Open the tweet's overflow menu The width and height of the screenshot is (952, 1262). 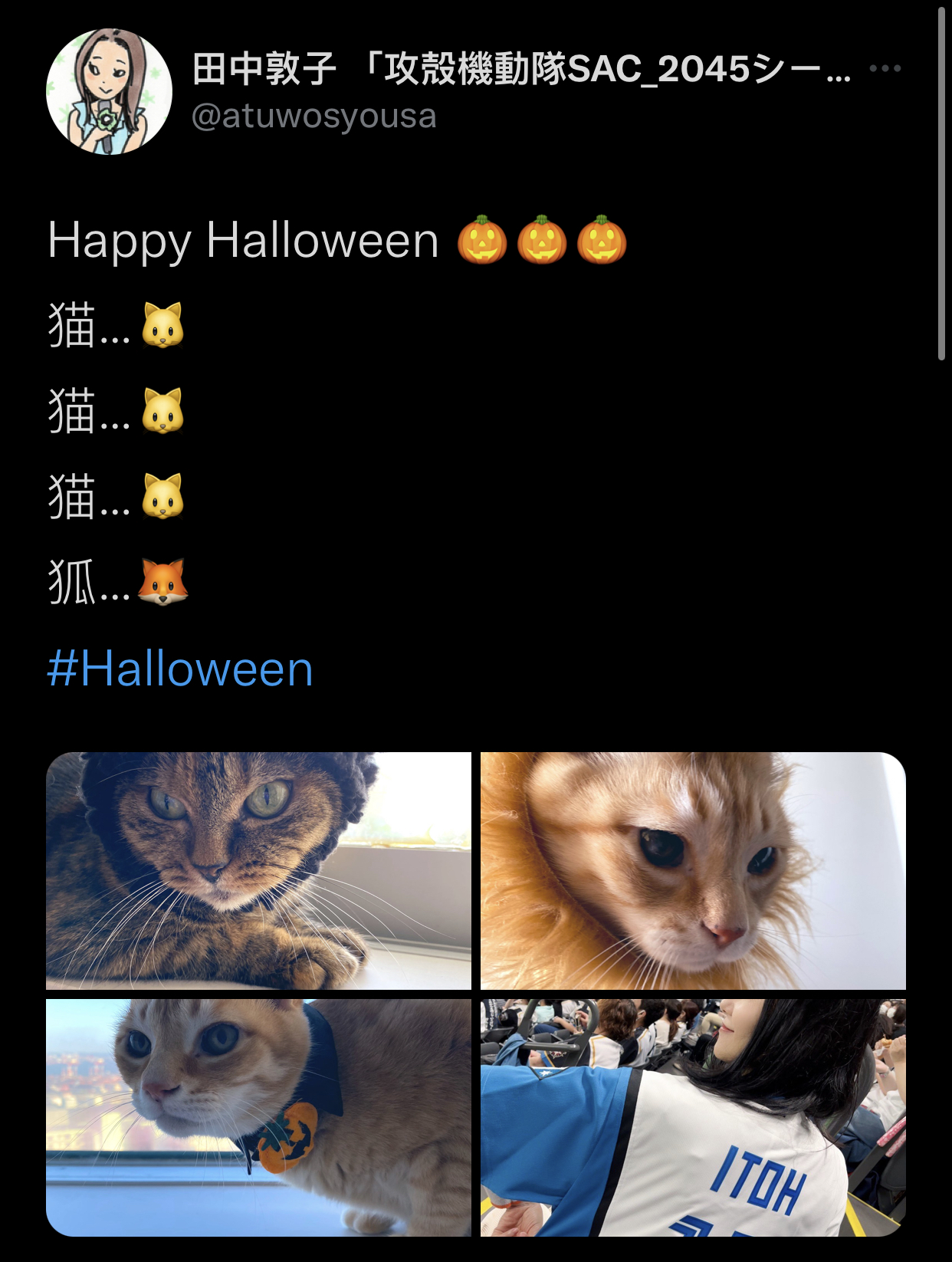[x=885, y=68]
